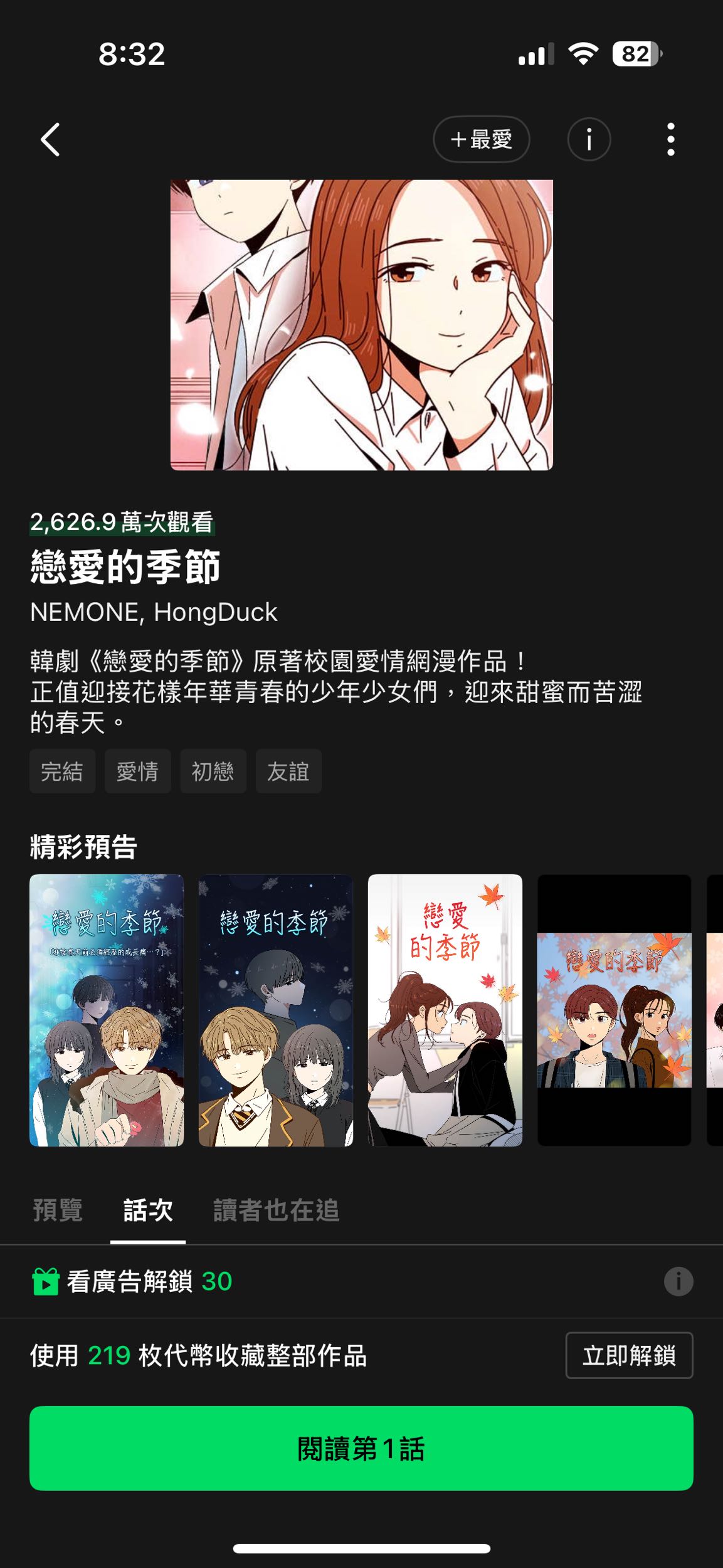
Task: Expand the 精彩預告 section
Action: [x=84, y=846]
